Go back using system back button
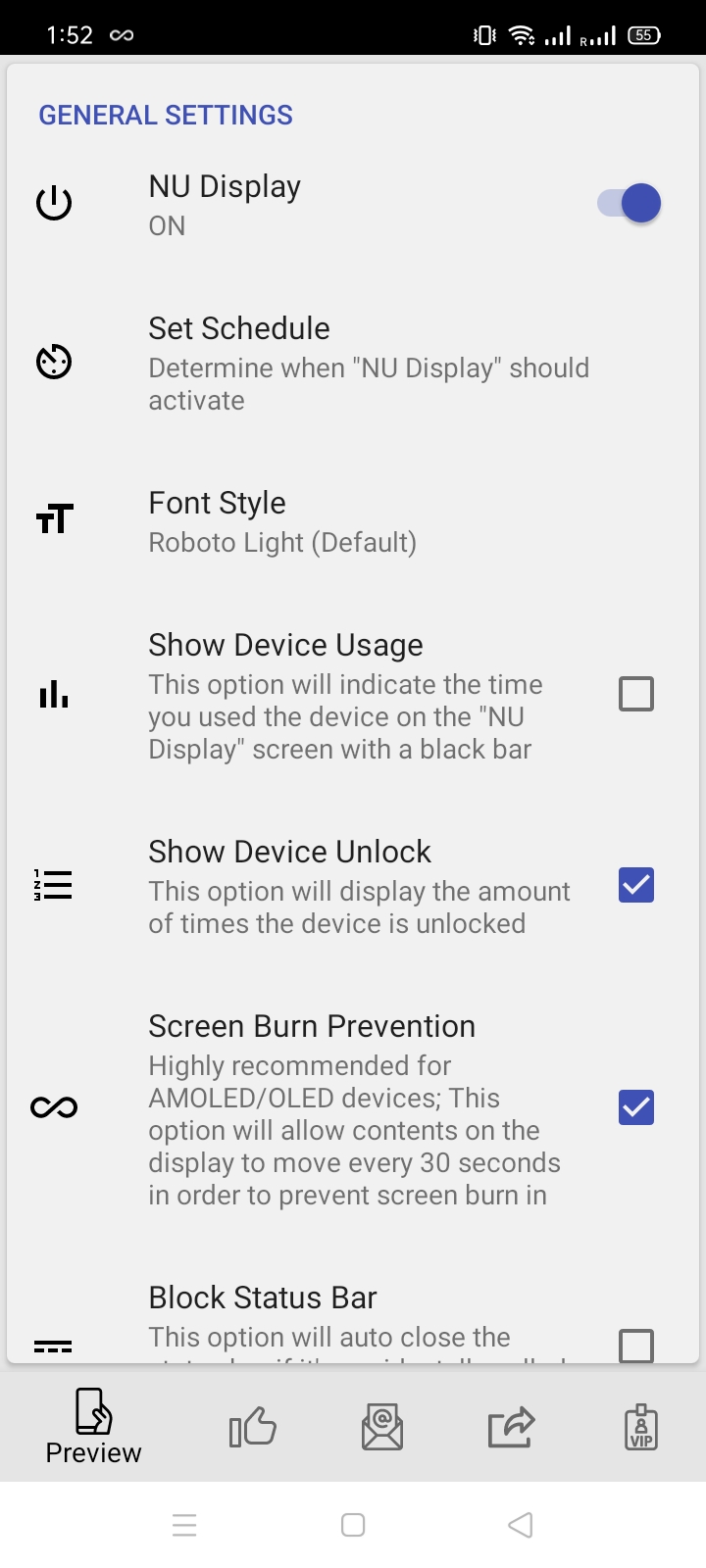 pos(521,1525)
